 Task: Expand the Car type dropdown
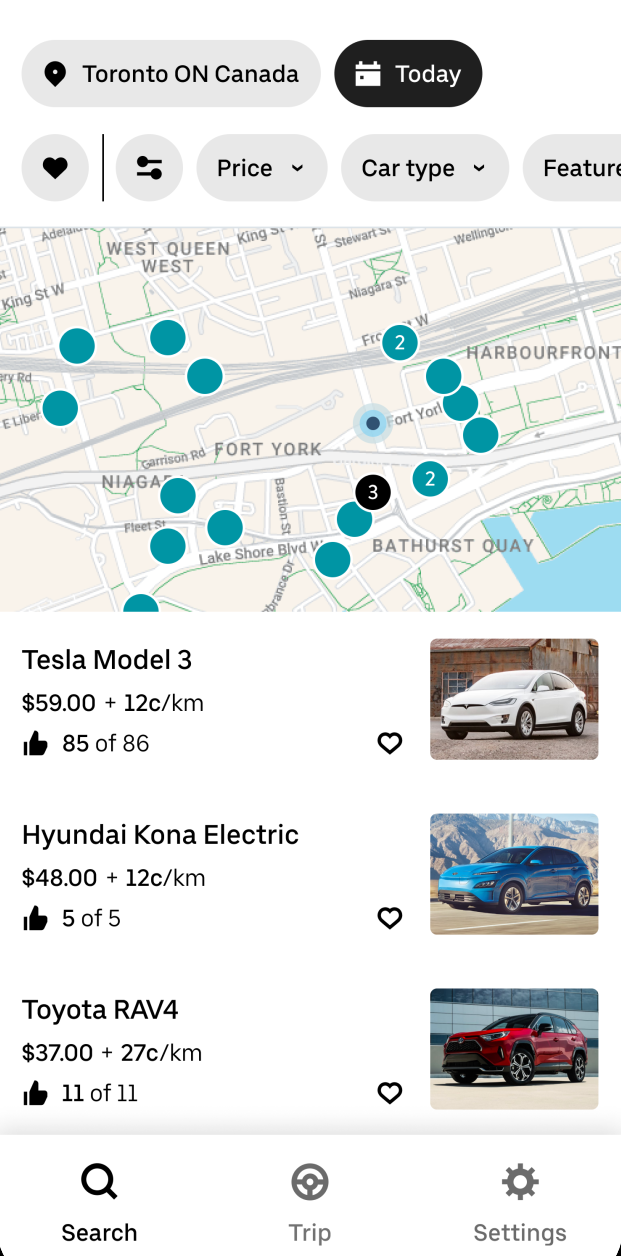(x=425, y=168)
